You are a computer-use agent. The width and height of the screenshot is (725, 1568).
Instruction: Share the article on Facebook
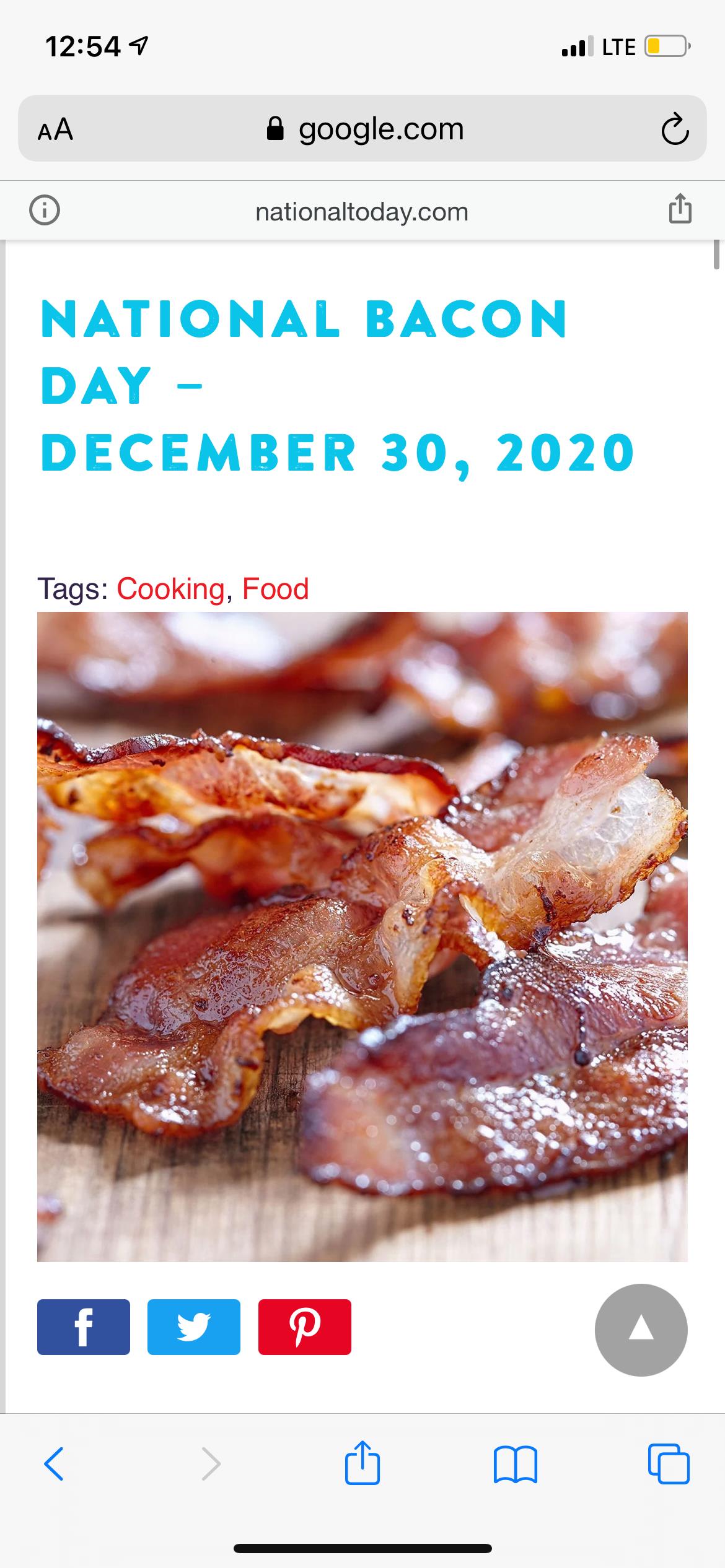click(84, 1326)
